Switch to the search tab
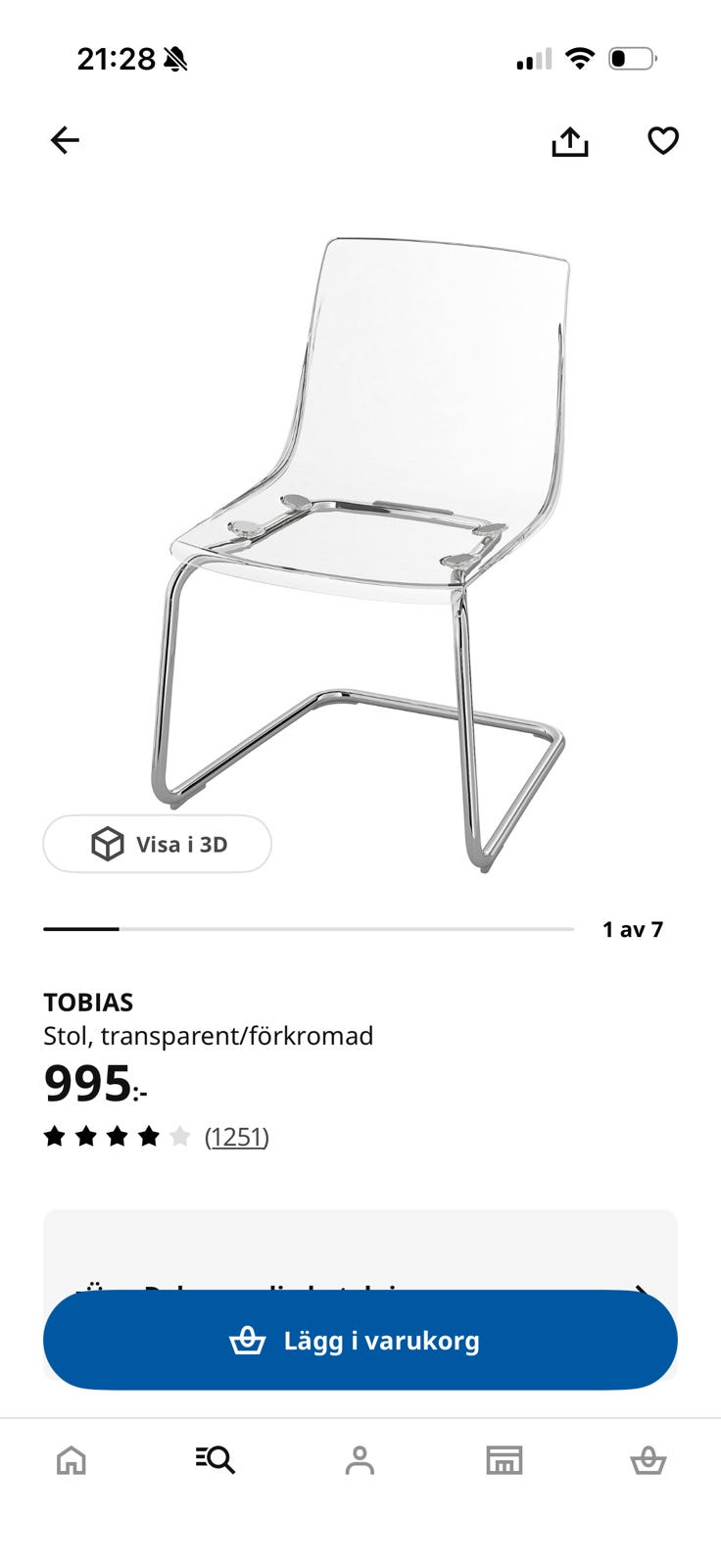The height and width of the screenshot is (1568, 721). click(x=216, y=1460)
